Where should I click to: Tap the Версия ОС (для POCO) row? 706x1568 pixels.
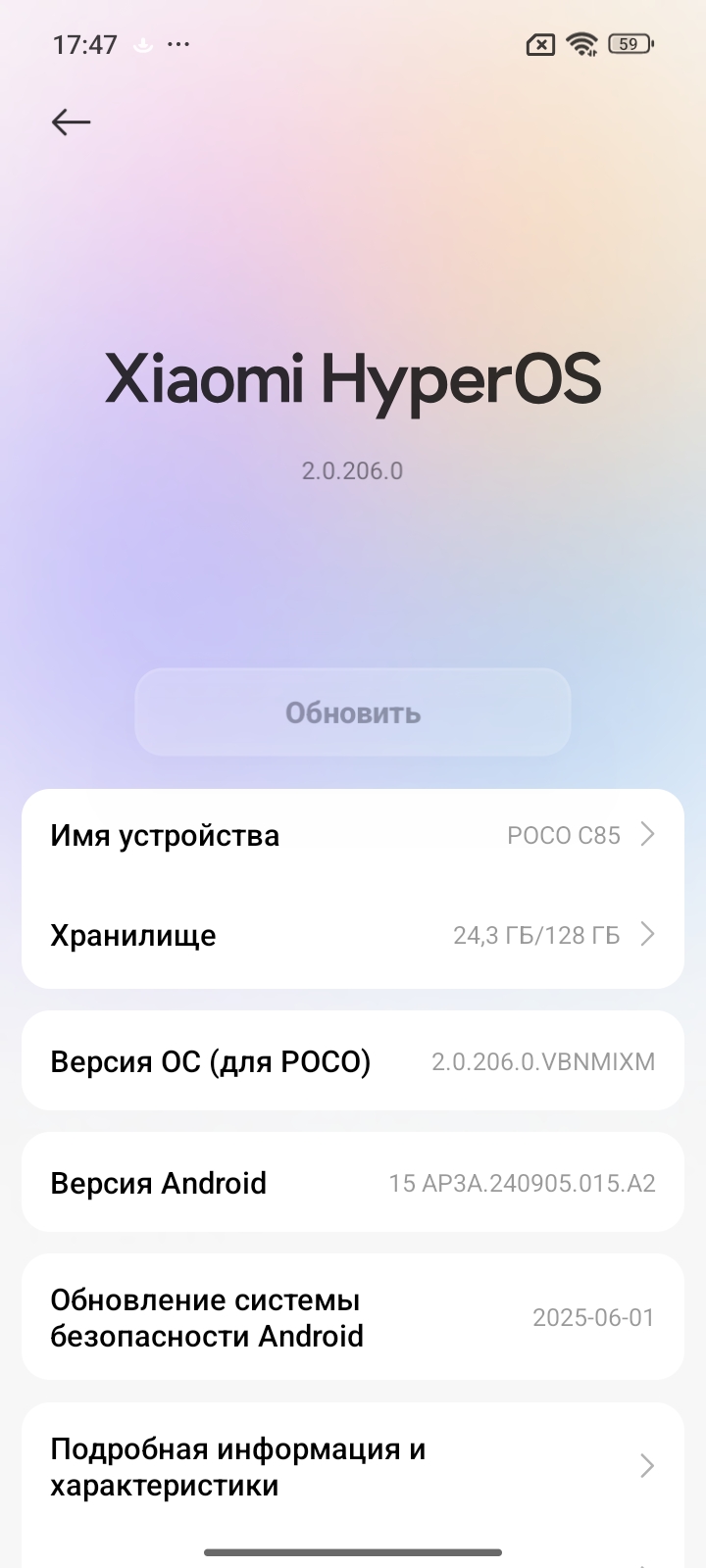(353, 1061)
